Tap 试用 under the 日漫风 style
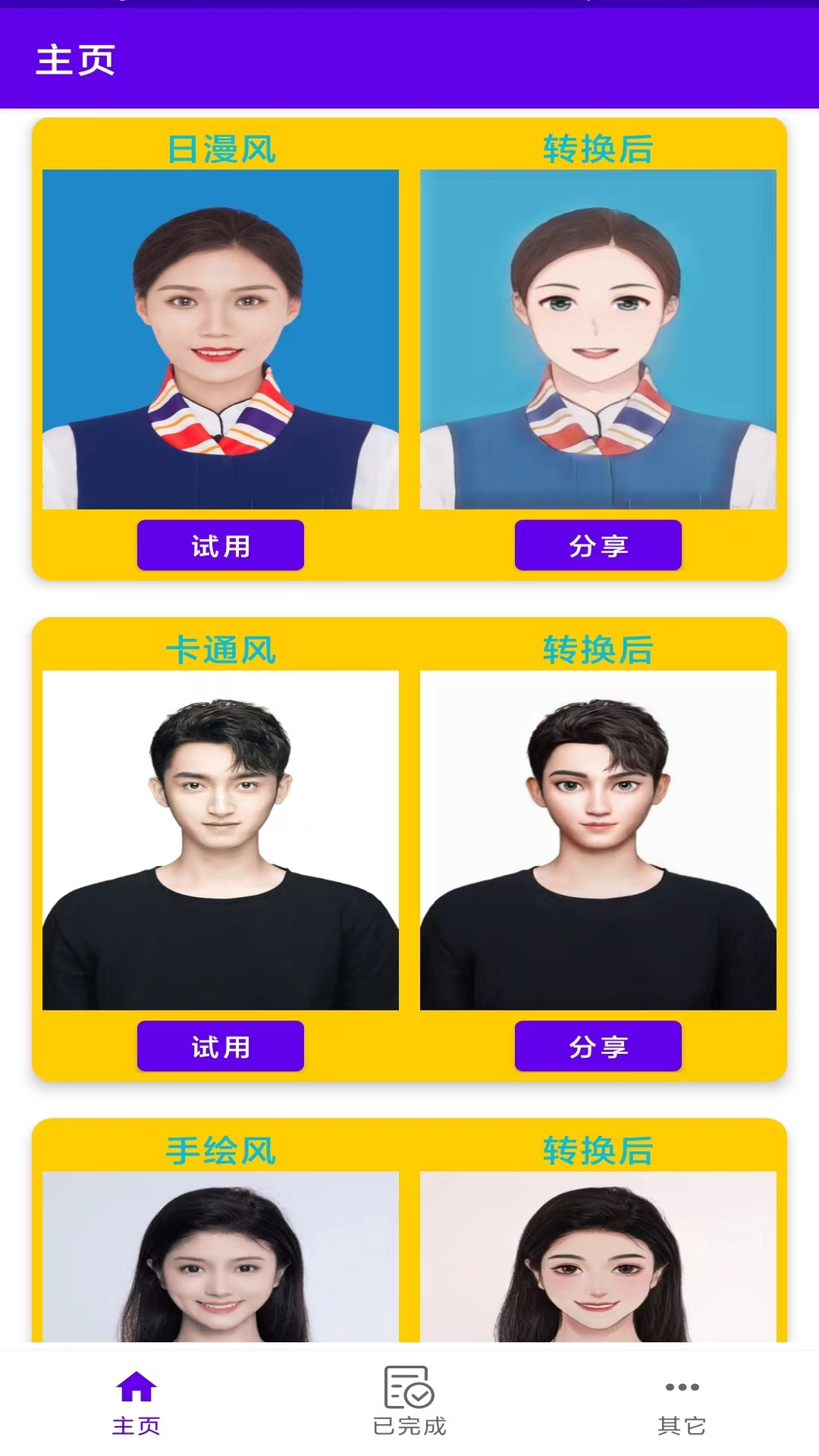Screen dimensions: 819x1456 [x=220, y=545]
